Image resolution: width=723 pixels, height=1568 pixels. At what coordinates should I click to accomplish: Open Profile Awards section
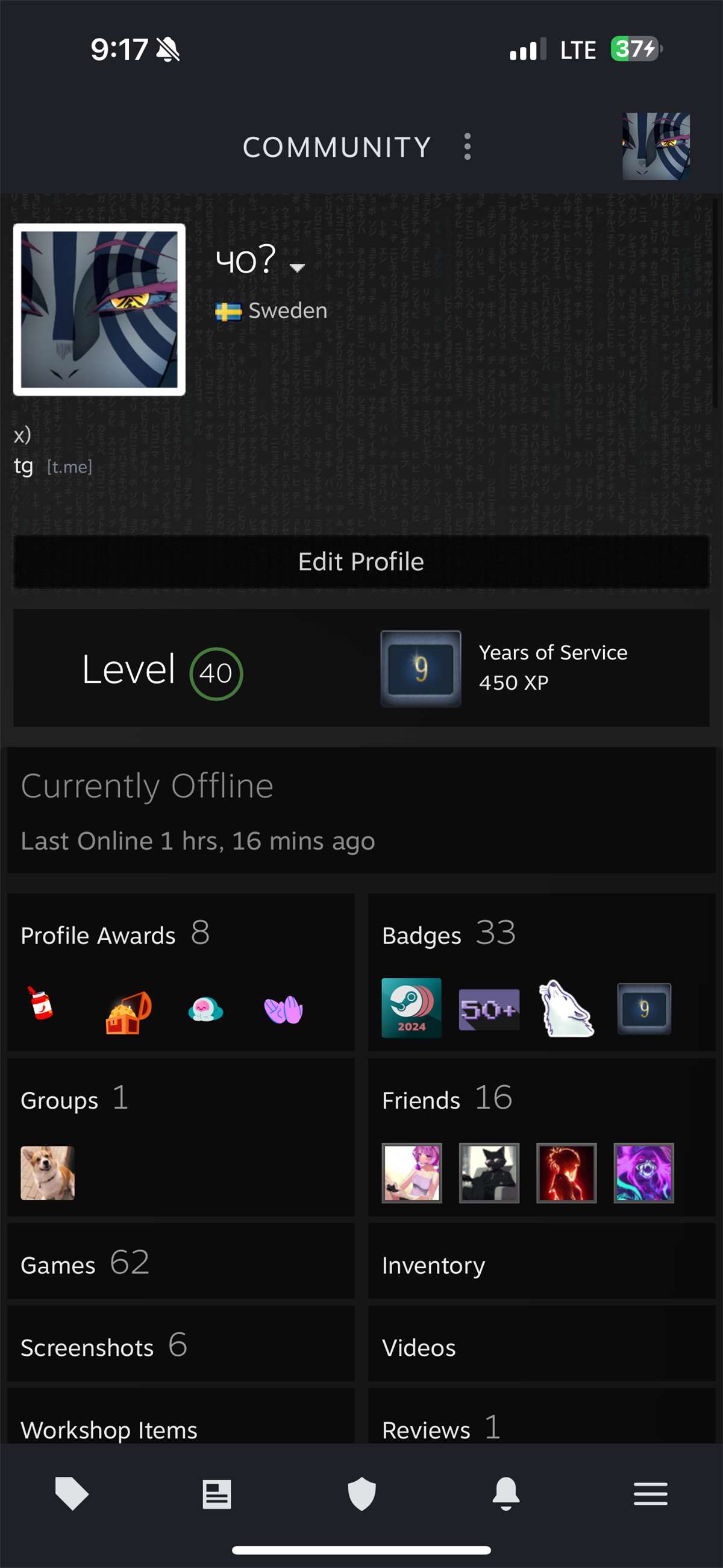coord(98,935)
